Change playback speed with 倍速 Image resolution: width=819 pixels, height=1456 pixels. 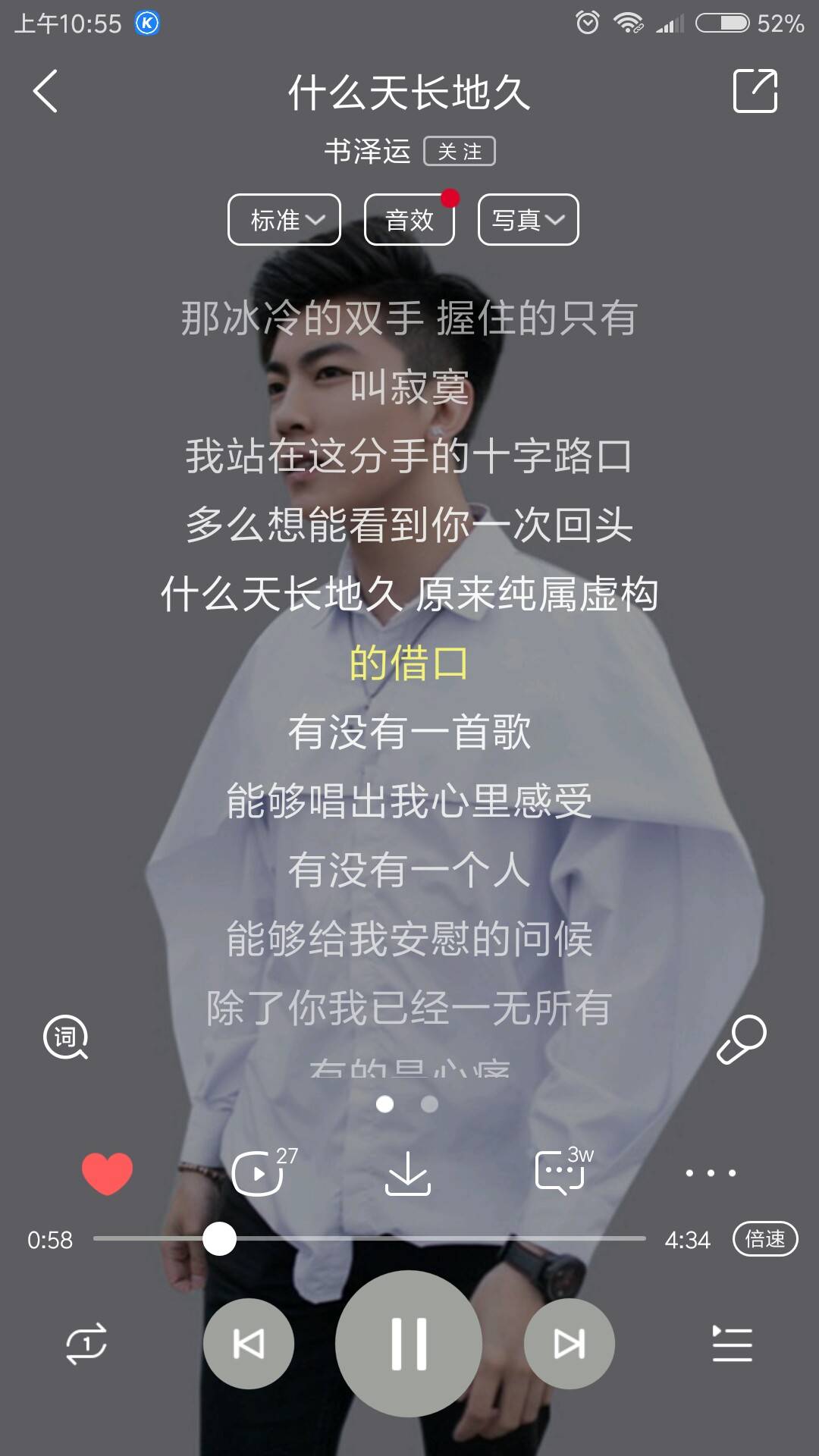[764, 1239]
